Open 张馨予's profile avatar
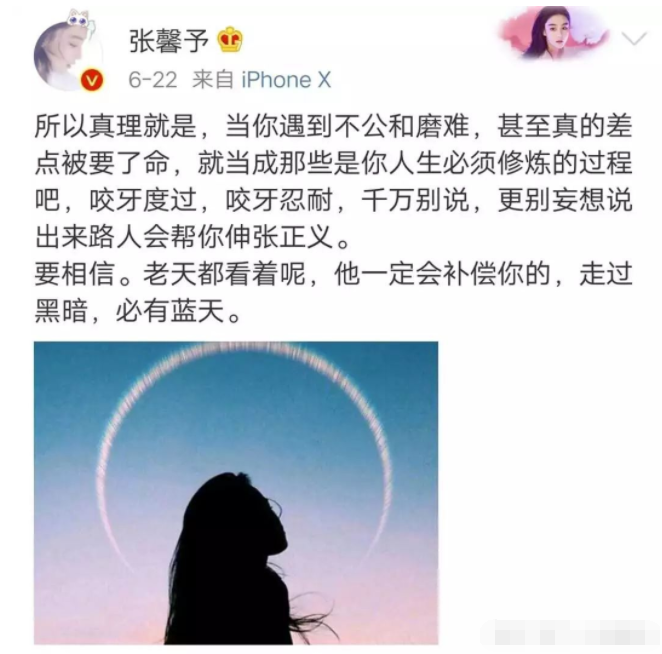The height and width of the screenshot is (654, 662). (68, 50)
